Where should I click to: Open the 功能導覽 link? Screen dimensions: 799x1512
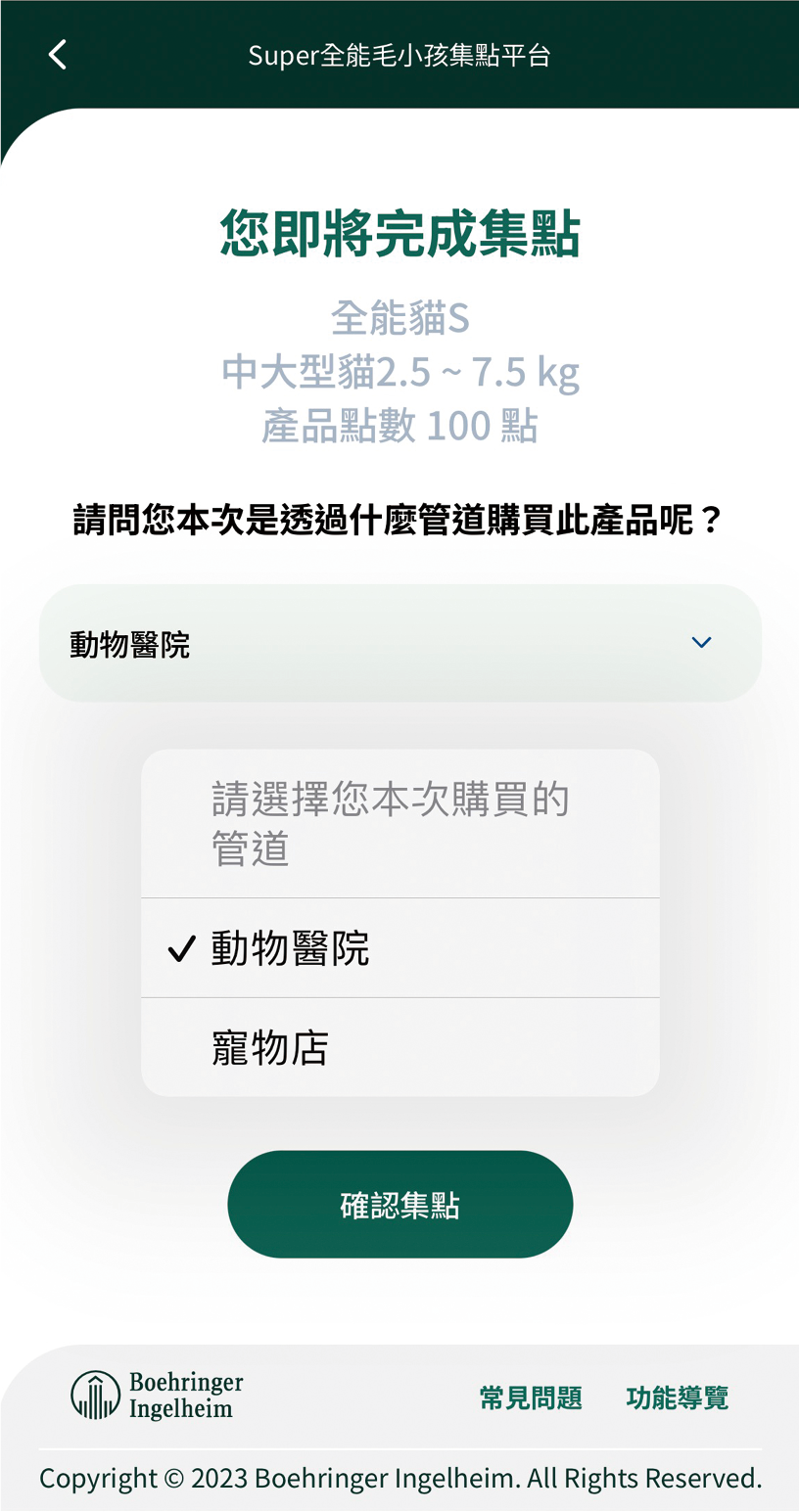click(x=678, y=1397)
